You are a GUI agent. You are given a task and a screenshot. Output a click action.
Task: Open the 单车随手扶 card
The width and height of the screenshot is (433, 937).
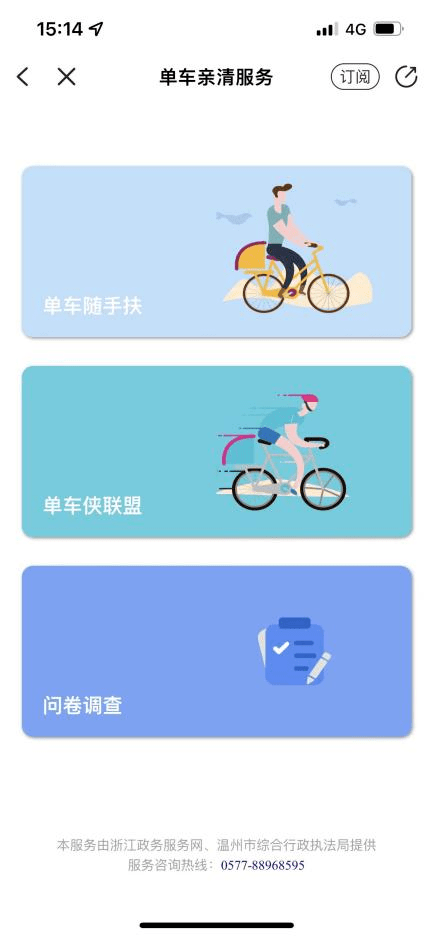tap(217, 252)
